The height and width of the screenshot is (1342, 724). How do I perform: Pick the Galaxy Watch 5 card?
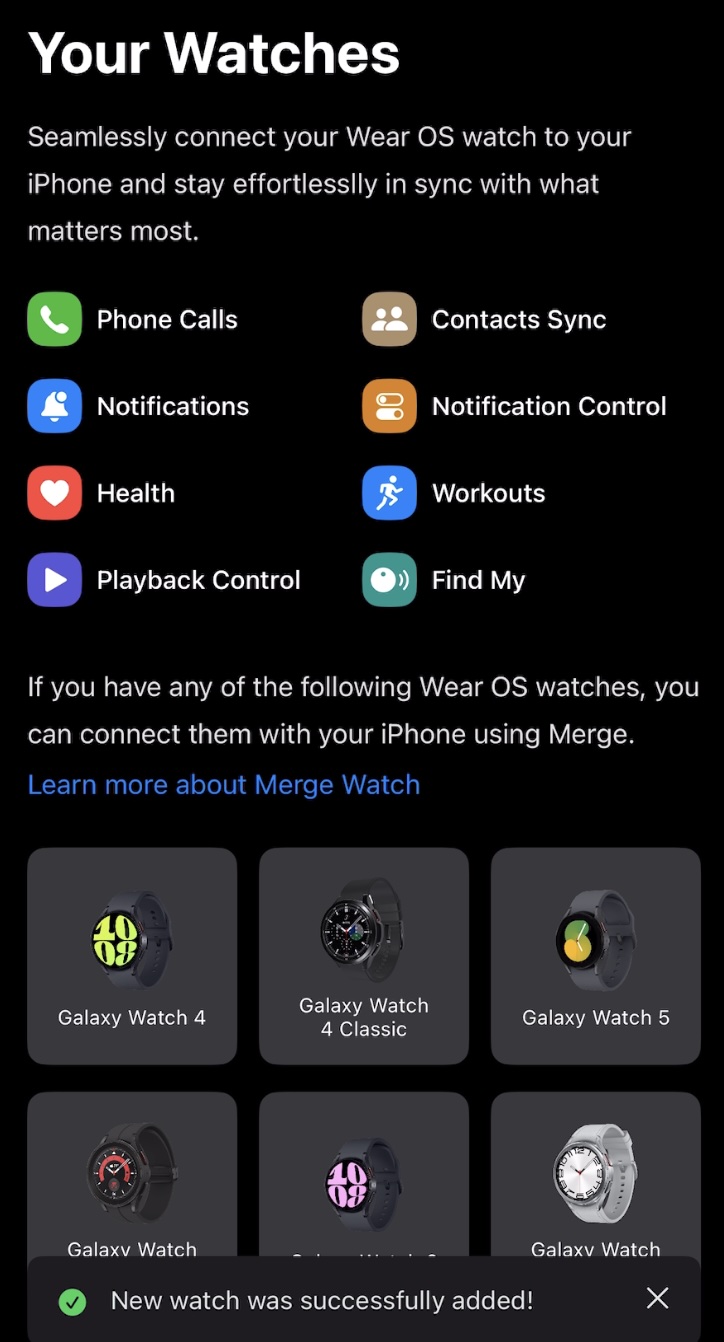[596, 956]
